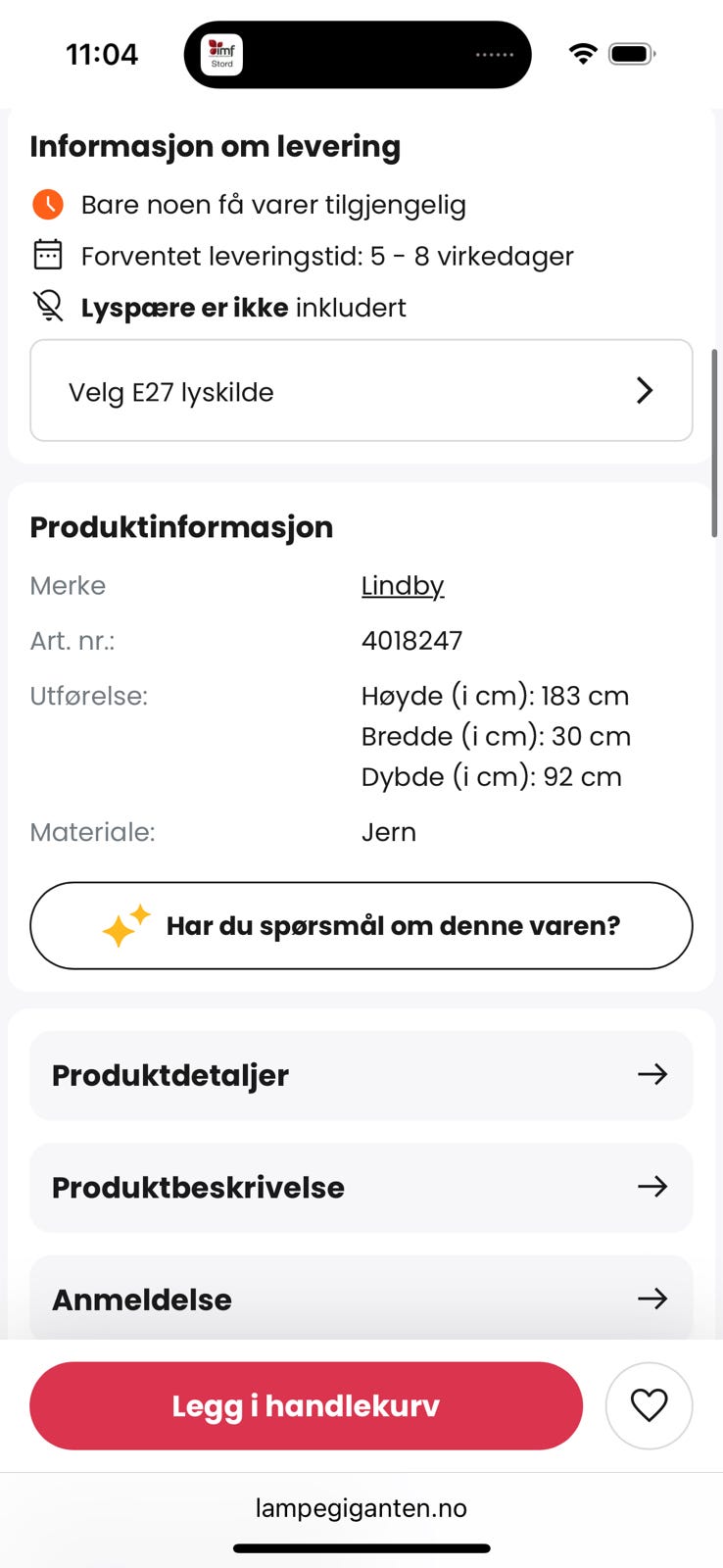Tap Legg i handlekurv to add to cart
The width and height of the screenshot is (723, 1568).
307,1406
